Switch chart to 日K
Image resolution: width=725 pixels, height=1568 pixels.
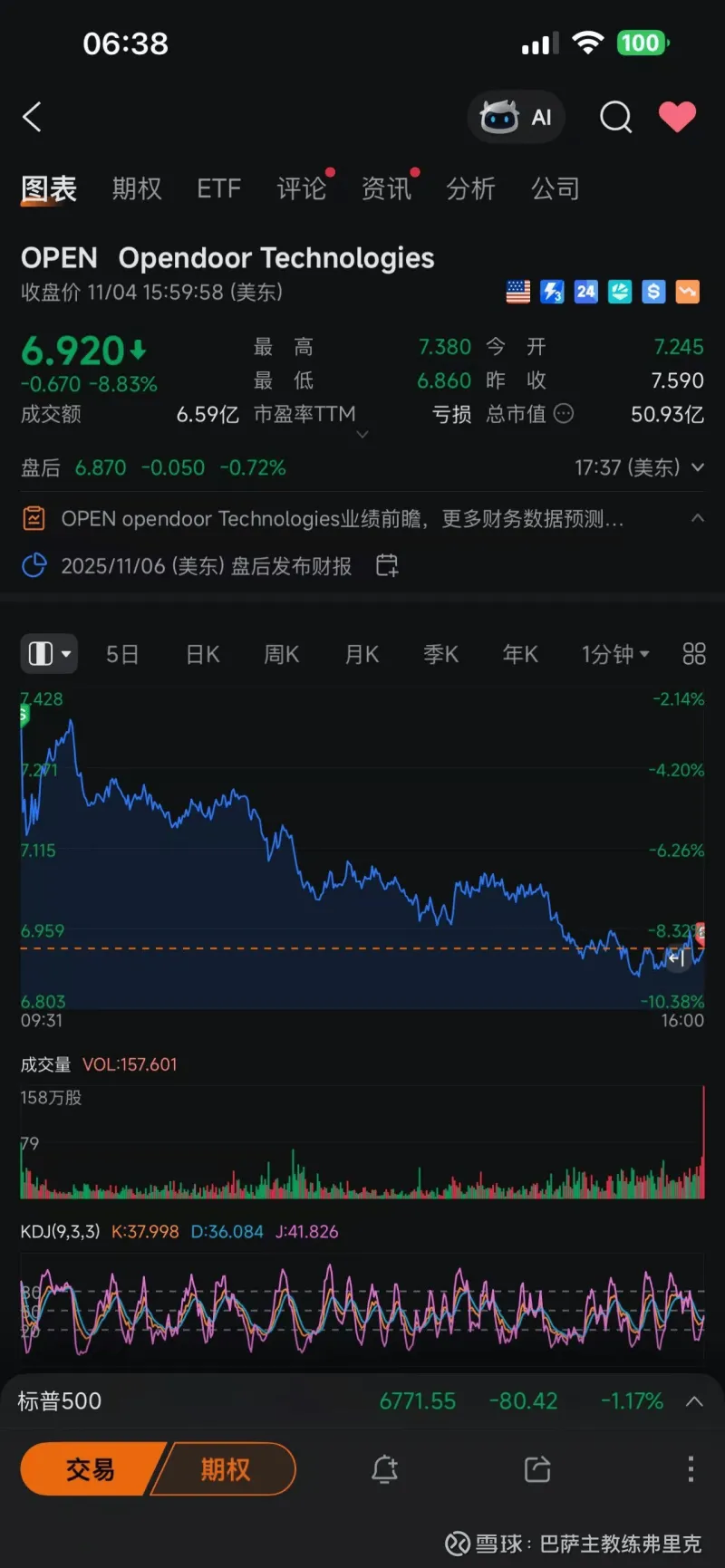click(203, 654)
